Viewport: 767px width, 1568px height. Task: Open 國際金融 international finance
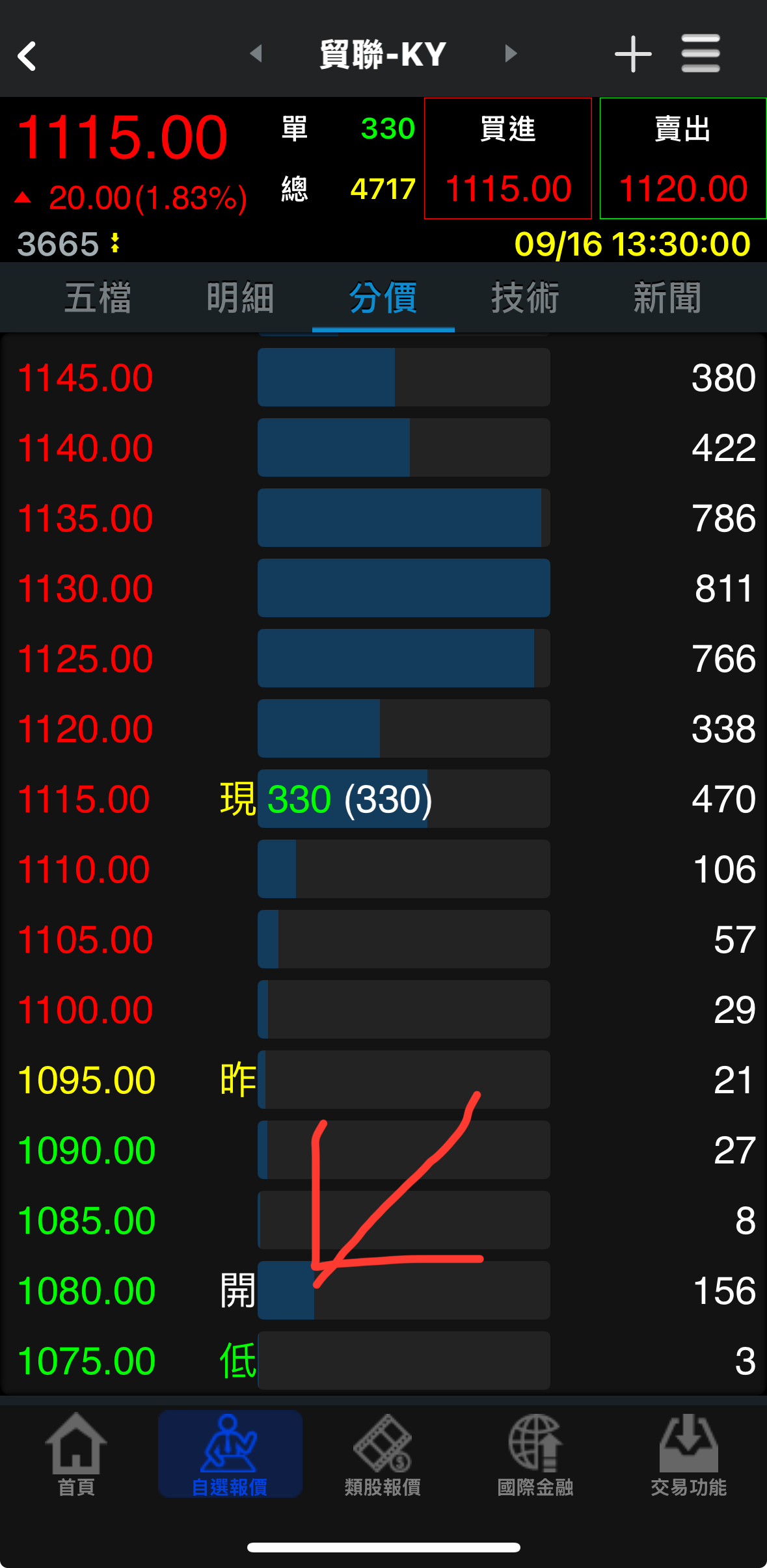(x=535, y=1455)
